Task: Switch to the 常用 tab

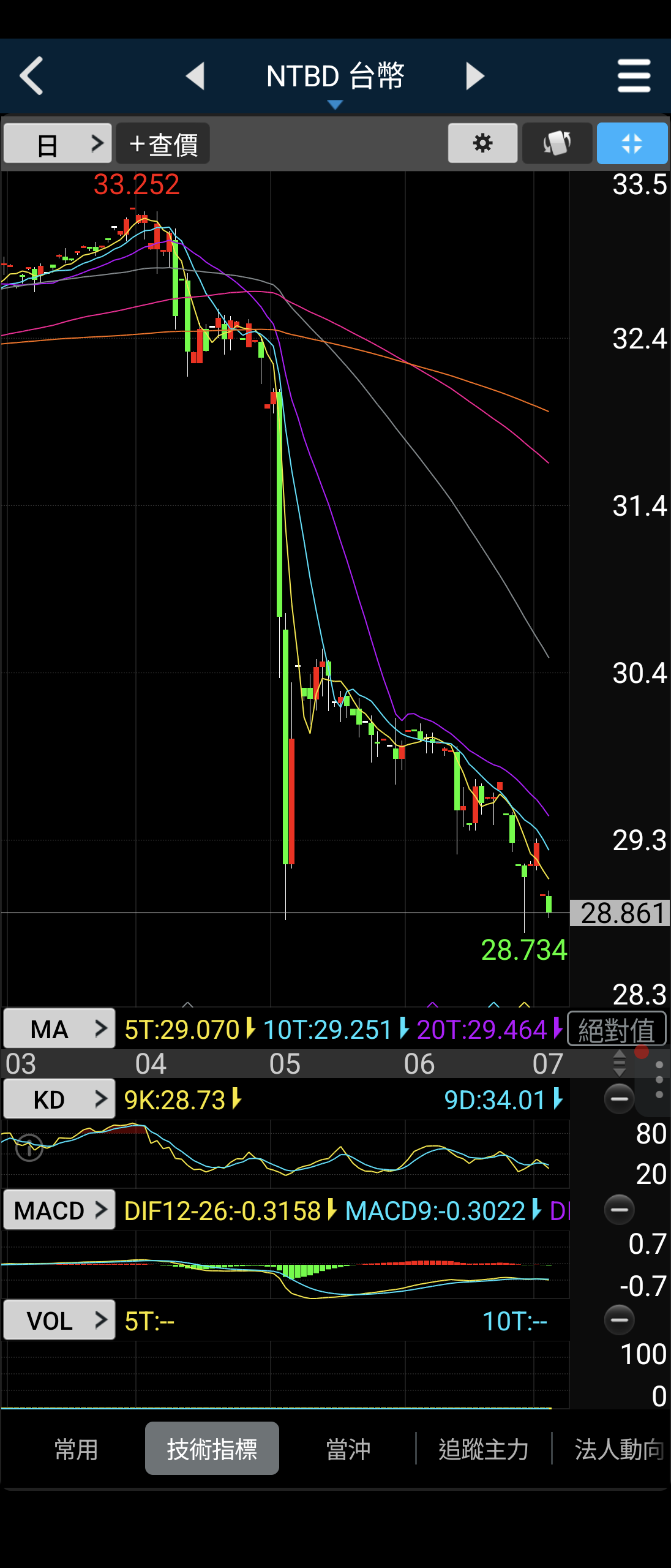Action: coord(76,1449)
